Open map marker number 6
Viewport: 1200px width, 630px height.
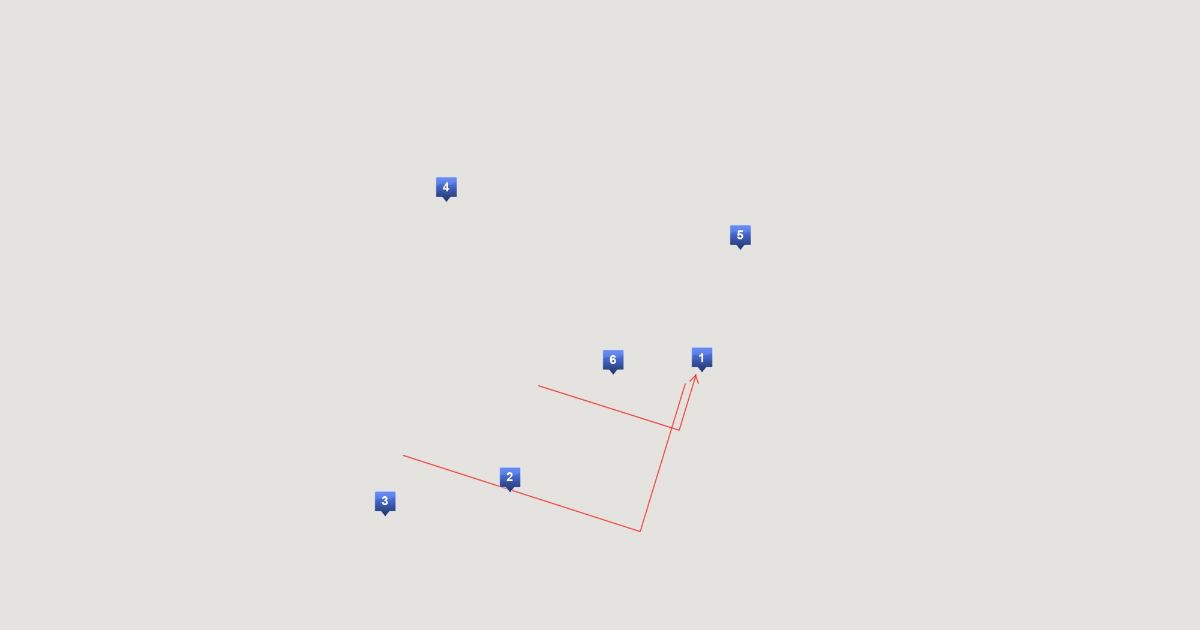tap(613, 361)
